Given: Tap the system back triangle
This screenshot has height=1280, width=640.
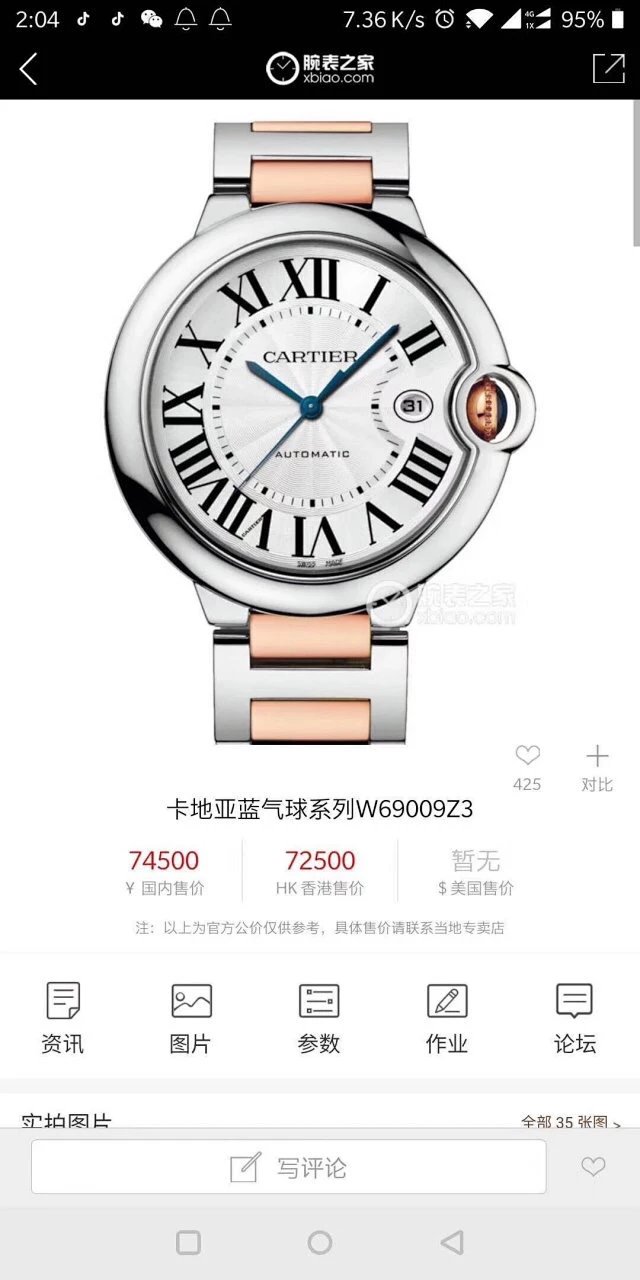Looking at the screenshot, I should coord(452,1242).
